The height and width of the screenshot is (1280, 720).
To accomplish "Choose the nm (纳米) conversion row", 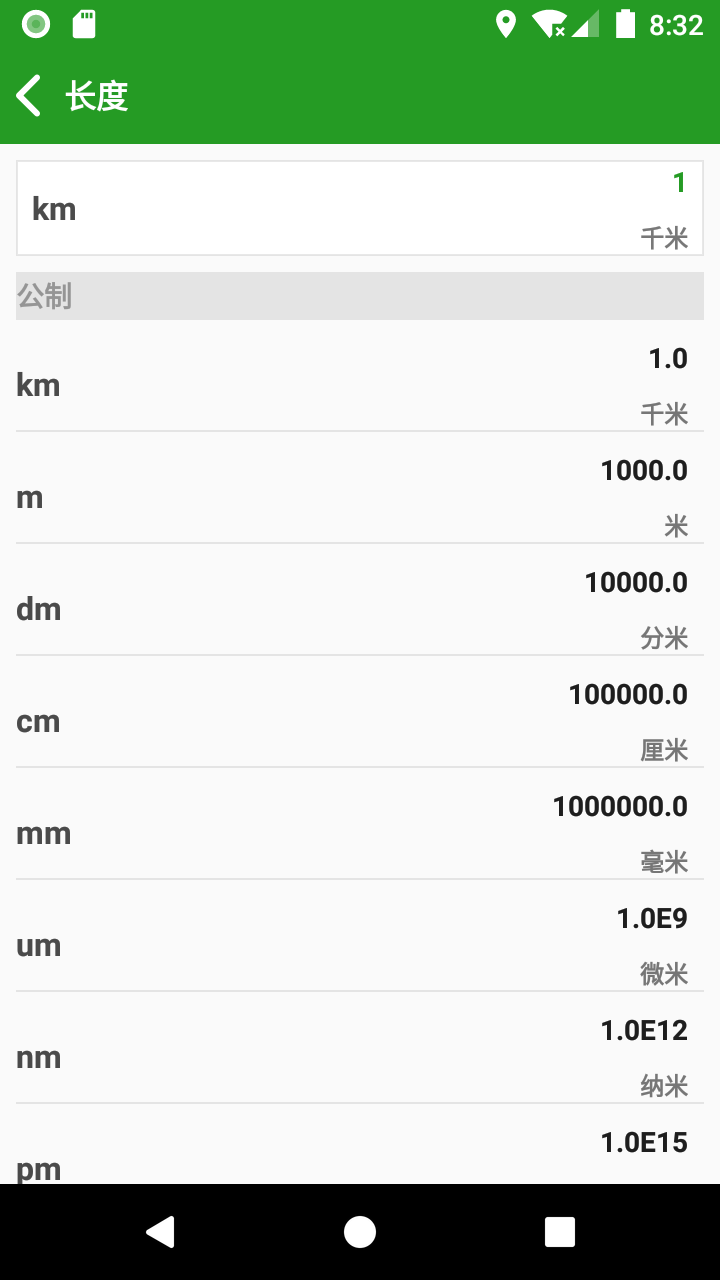I will click(x=360, y=1057).
